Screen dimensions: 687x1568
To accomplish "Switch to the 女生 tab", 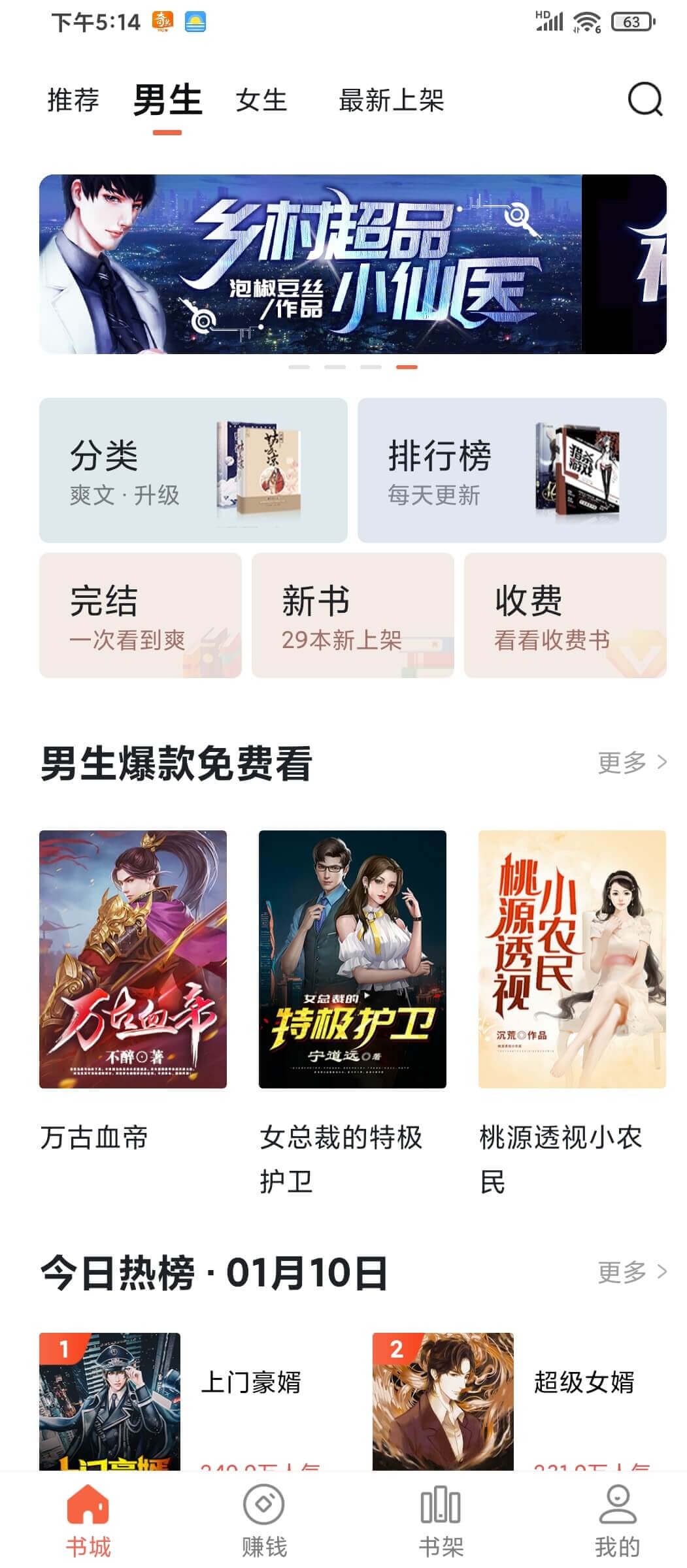I will [261, 101].
